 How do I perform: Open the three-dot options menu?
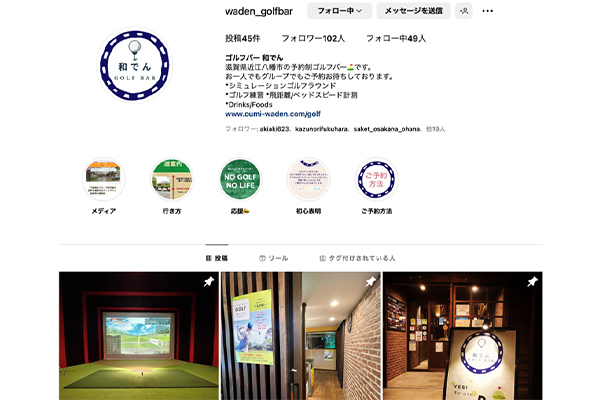click(x=488, y=11)
